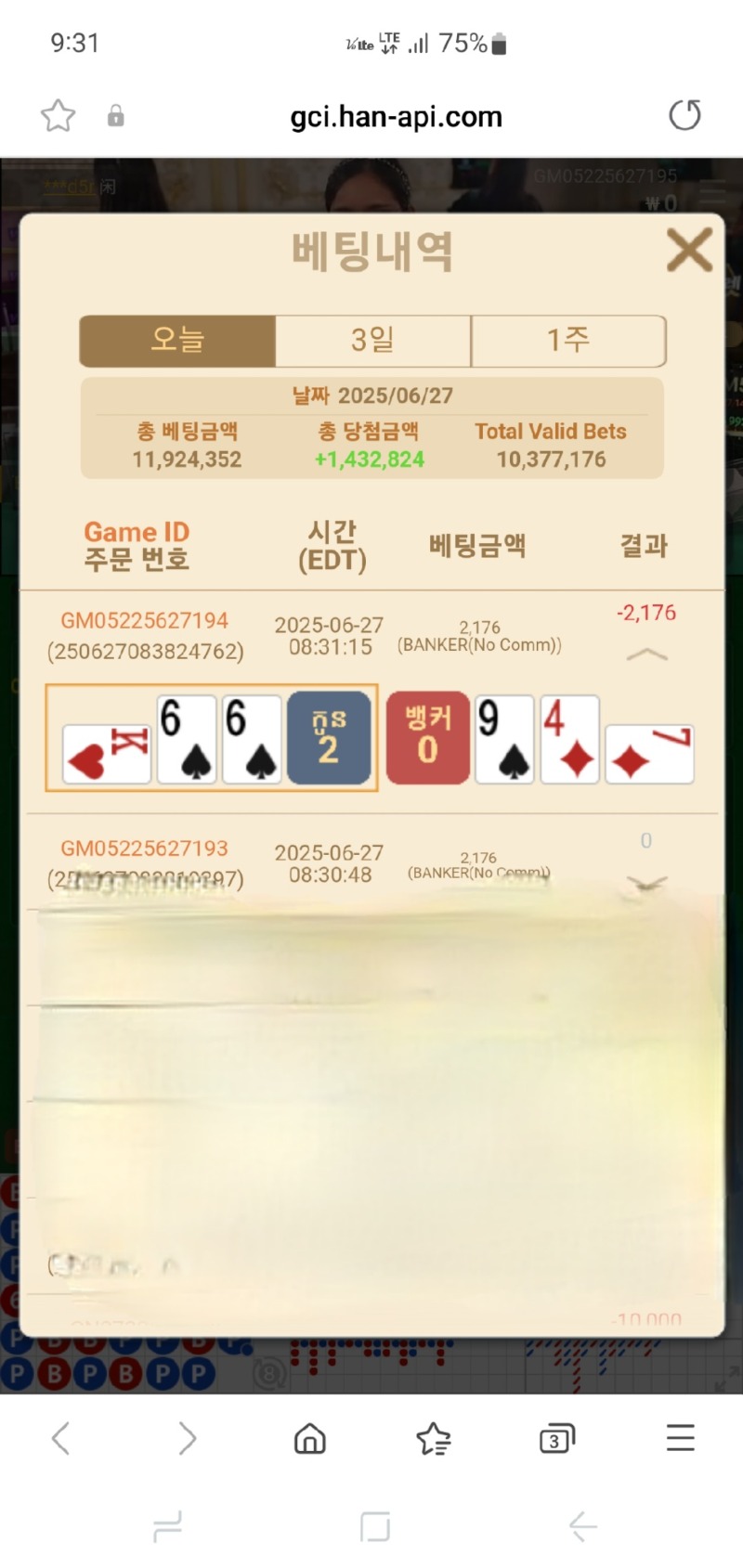This screenshot has height=1568, width=743.
Task: Go forward in the browser toolbar
Action: pos(187,1438)
